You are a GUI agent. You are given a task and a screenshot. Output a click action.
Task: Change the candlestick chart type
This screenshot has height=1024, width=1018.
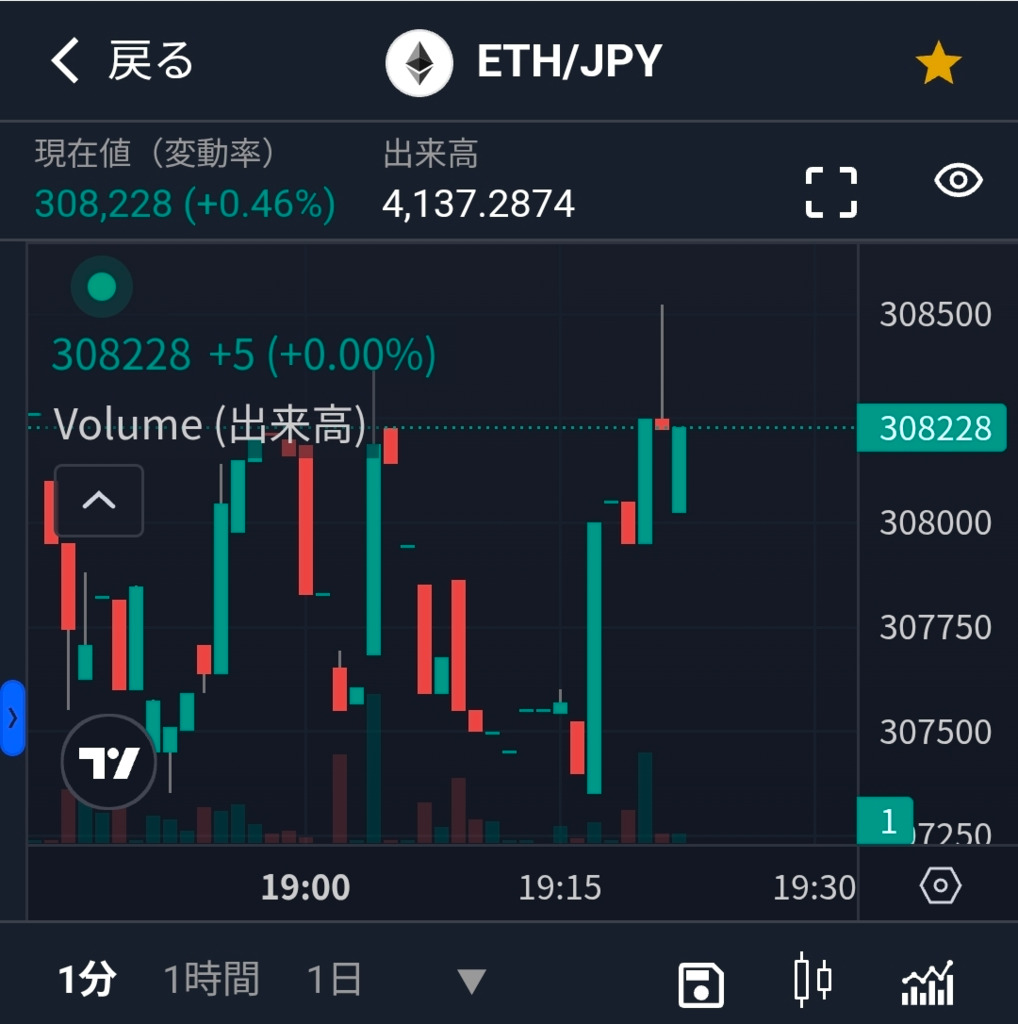(x=812, y=980)
